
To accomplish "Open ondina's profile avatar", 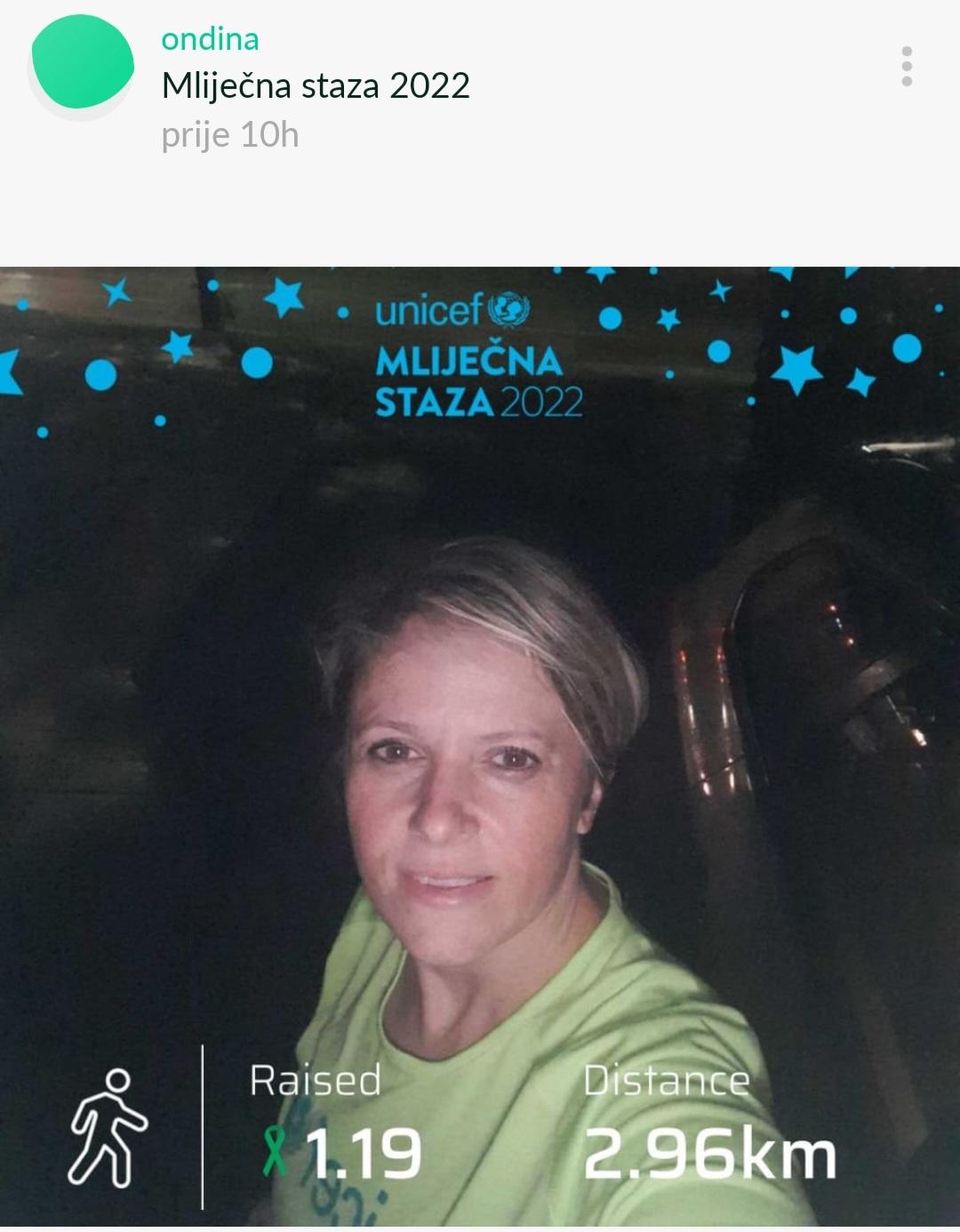I will 82,62.
